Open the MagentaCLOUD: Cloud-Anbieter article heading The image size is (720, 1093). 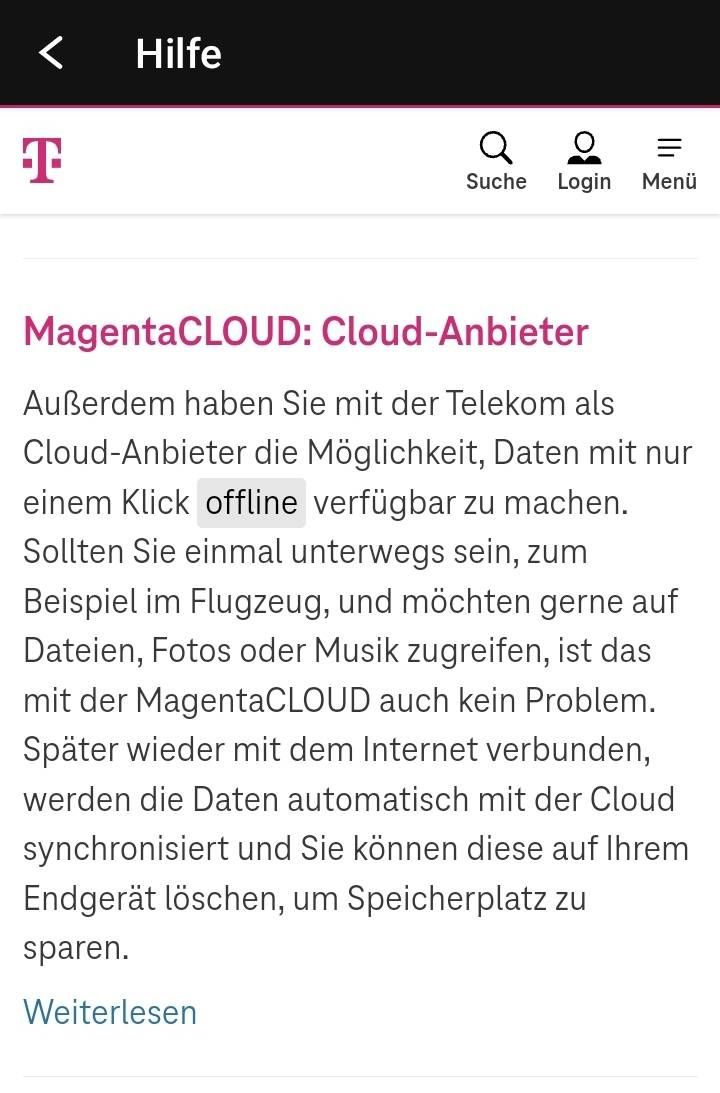pyautogui.click(x=306, y=332)
